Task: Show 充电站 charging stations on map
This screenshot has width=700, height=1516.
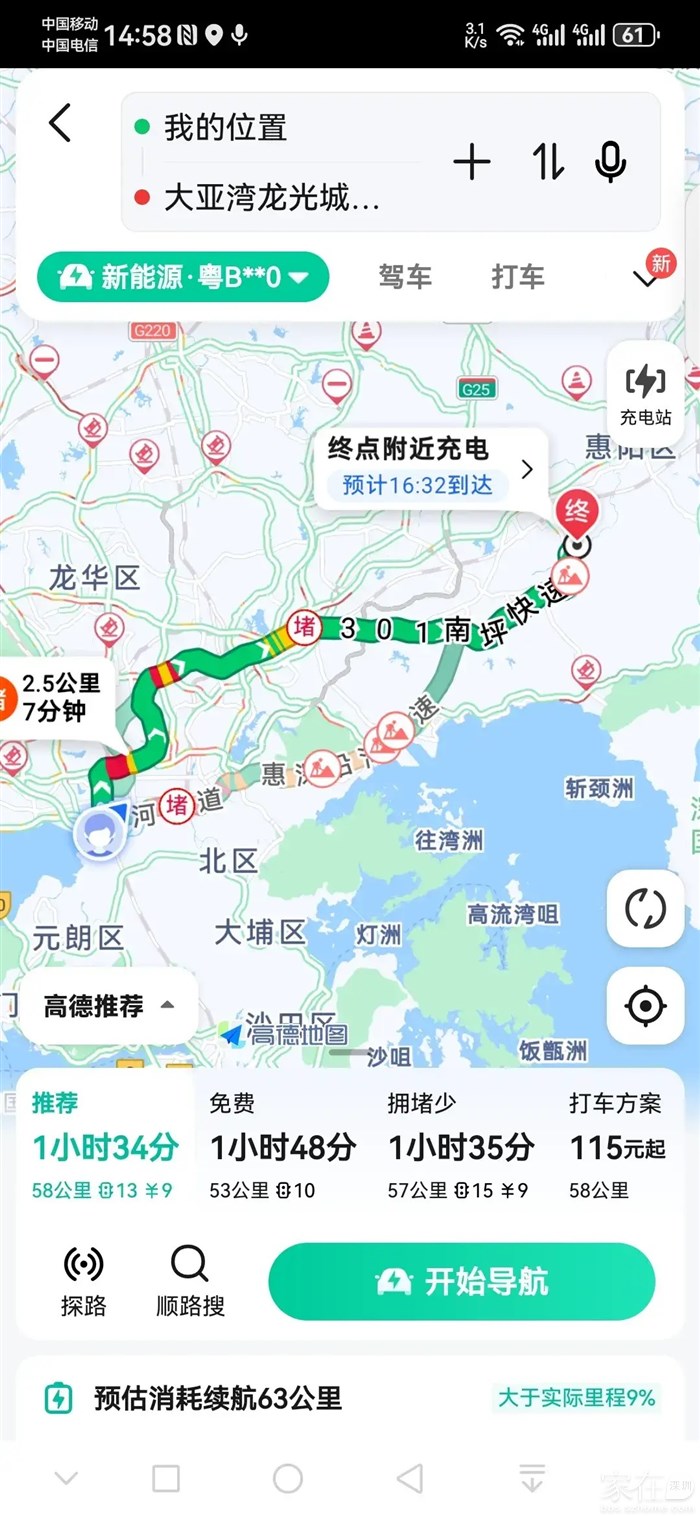Action: (645, 394)
